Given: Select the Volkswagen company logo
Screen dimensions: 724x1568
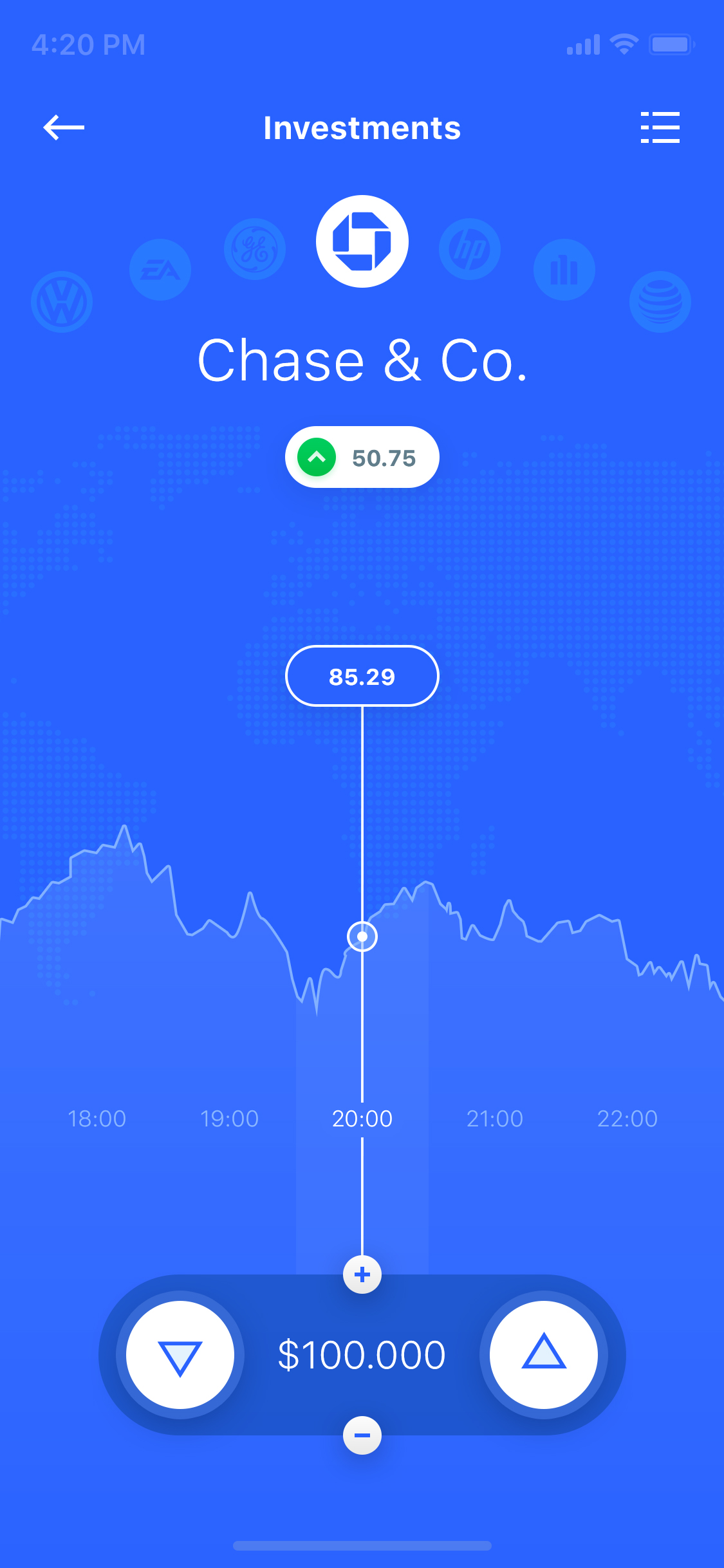Looking at the screenshot, I should (62, 302).
